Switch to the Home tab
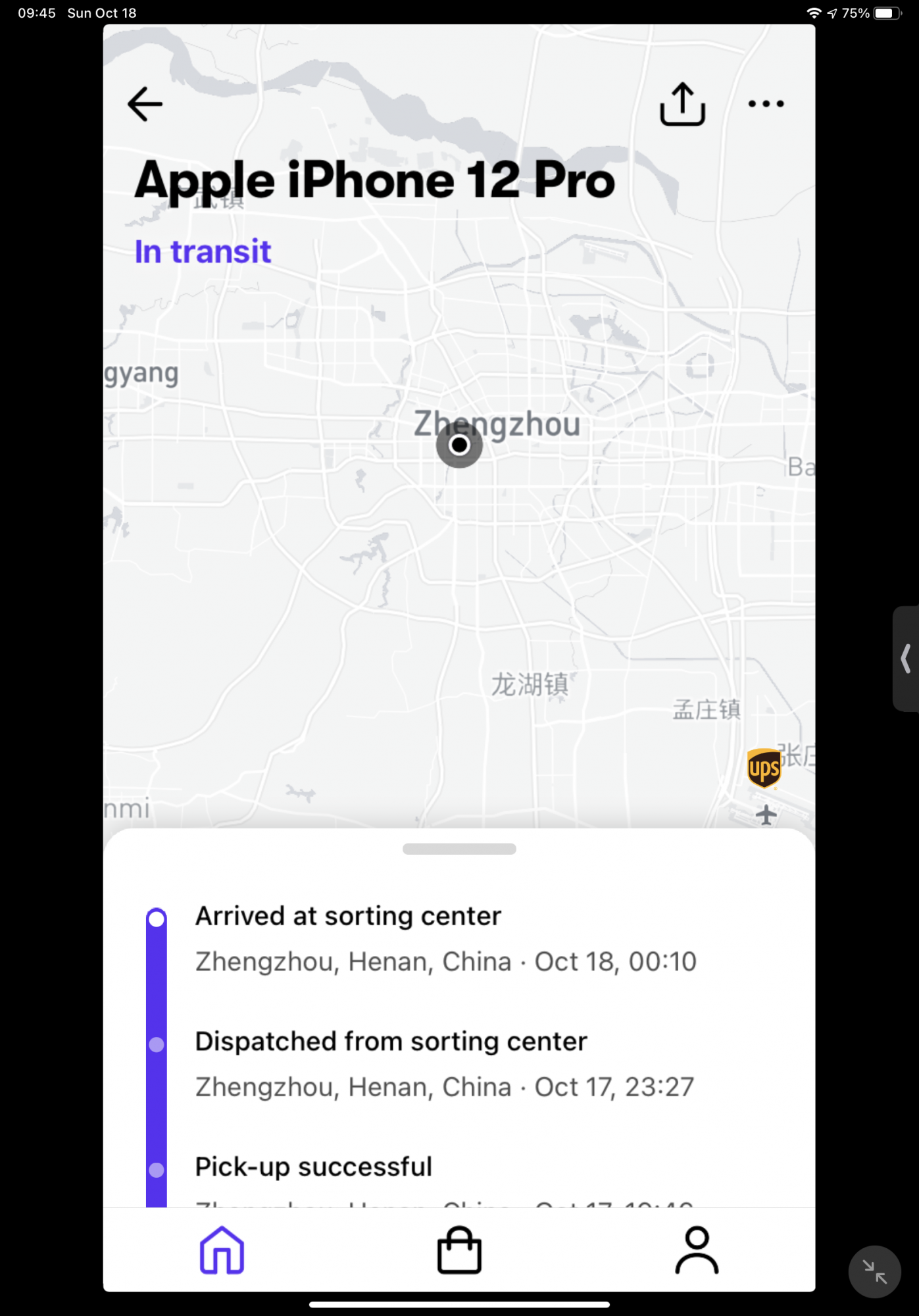The image size is (919, 1316). coord(222,1250)
